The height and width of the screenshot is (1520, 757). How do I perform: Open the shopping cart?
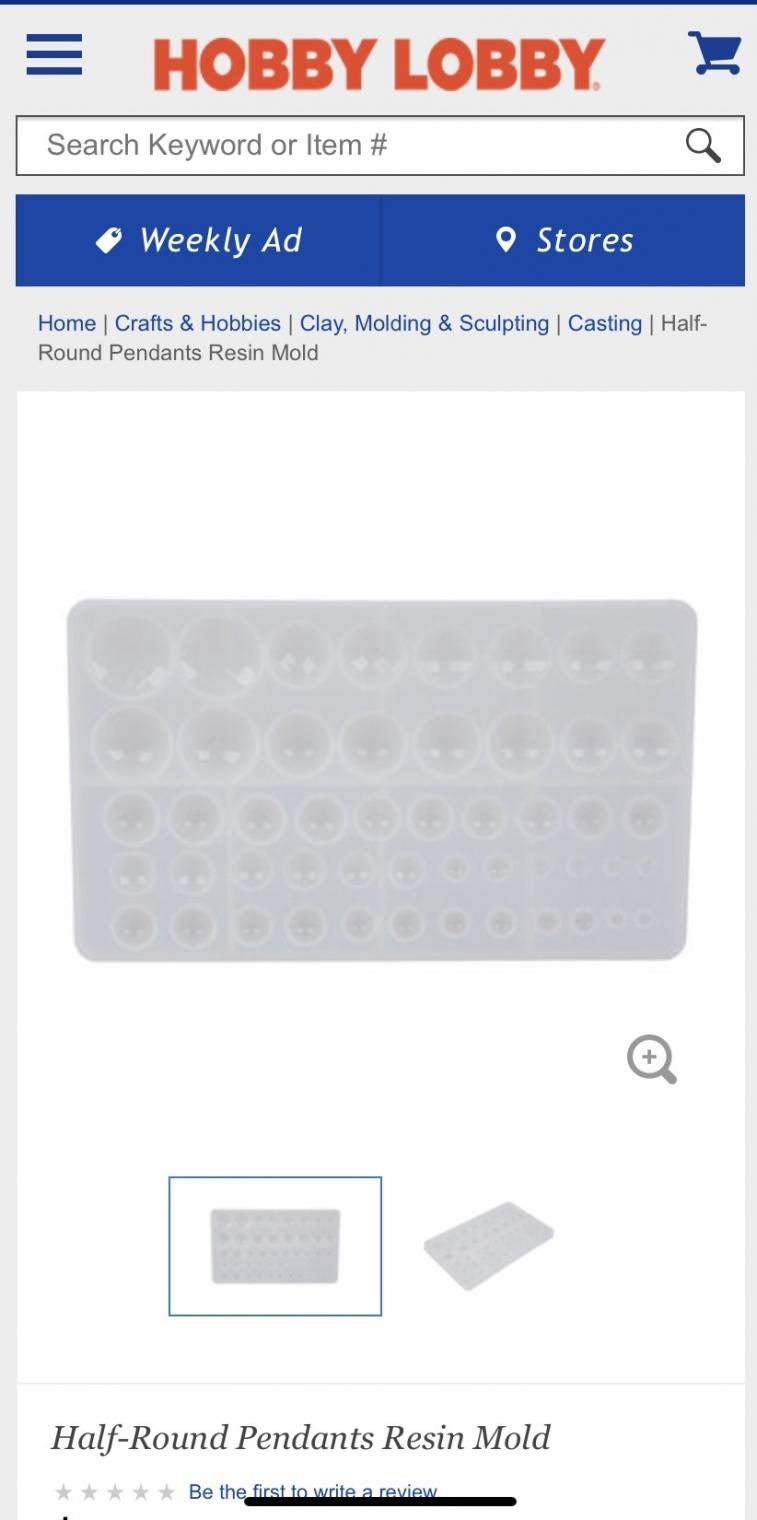click(714, 53)
